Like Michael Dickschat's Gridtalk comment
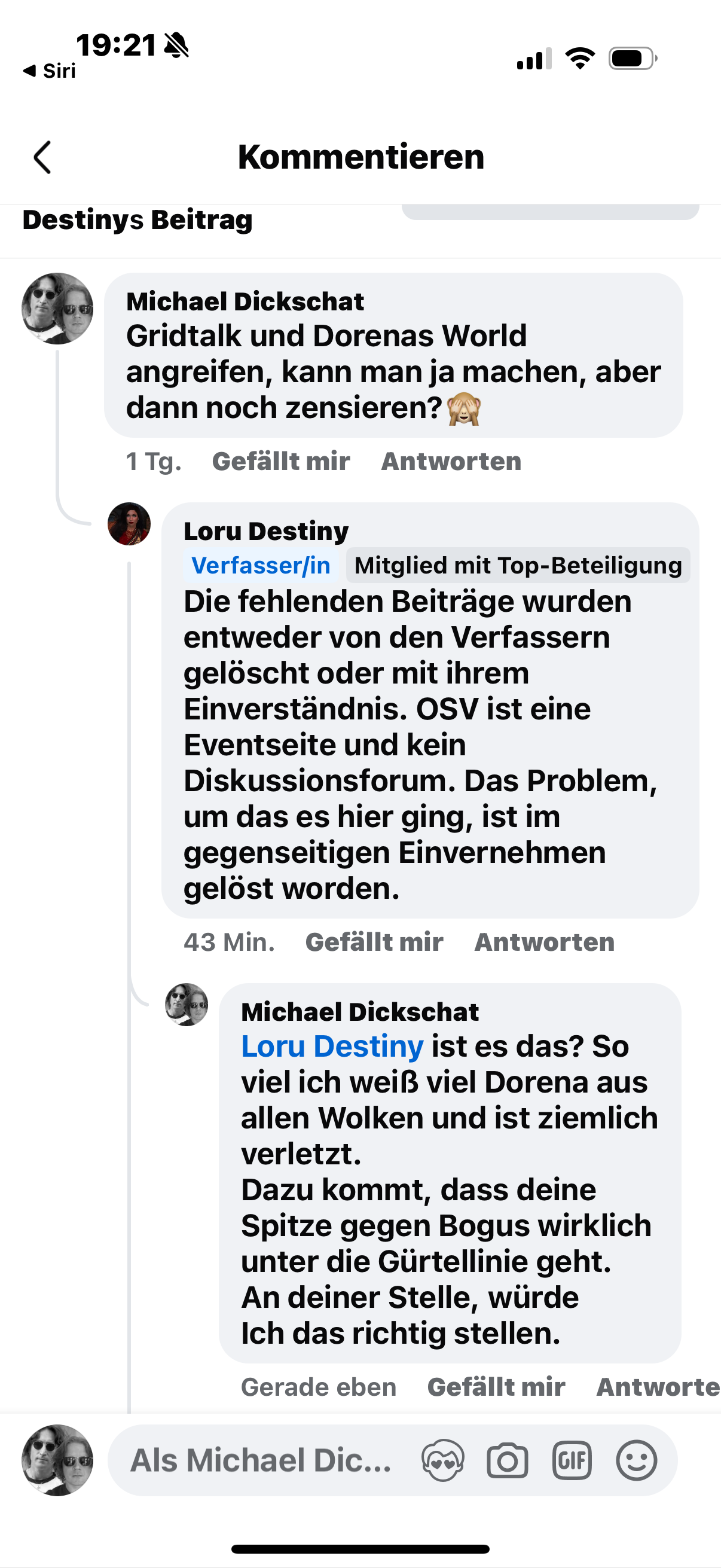Image resolution: width=721 pixels, height=1568 pixels. point(280,462)
